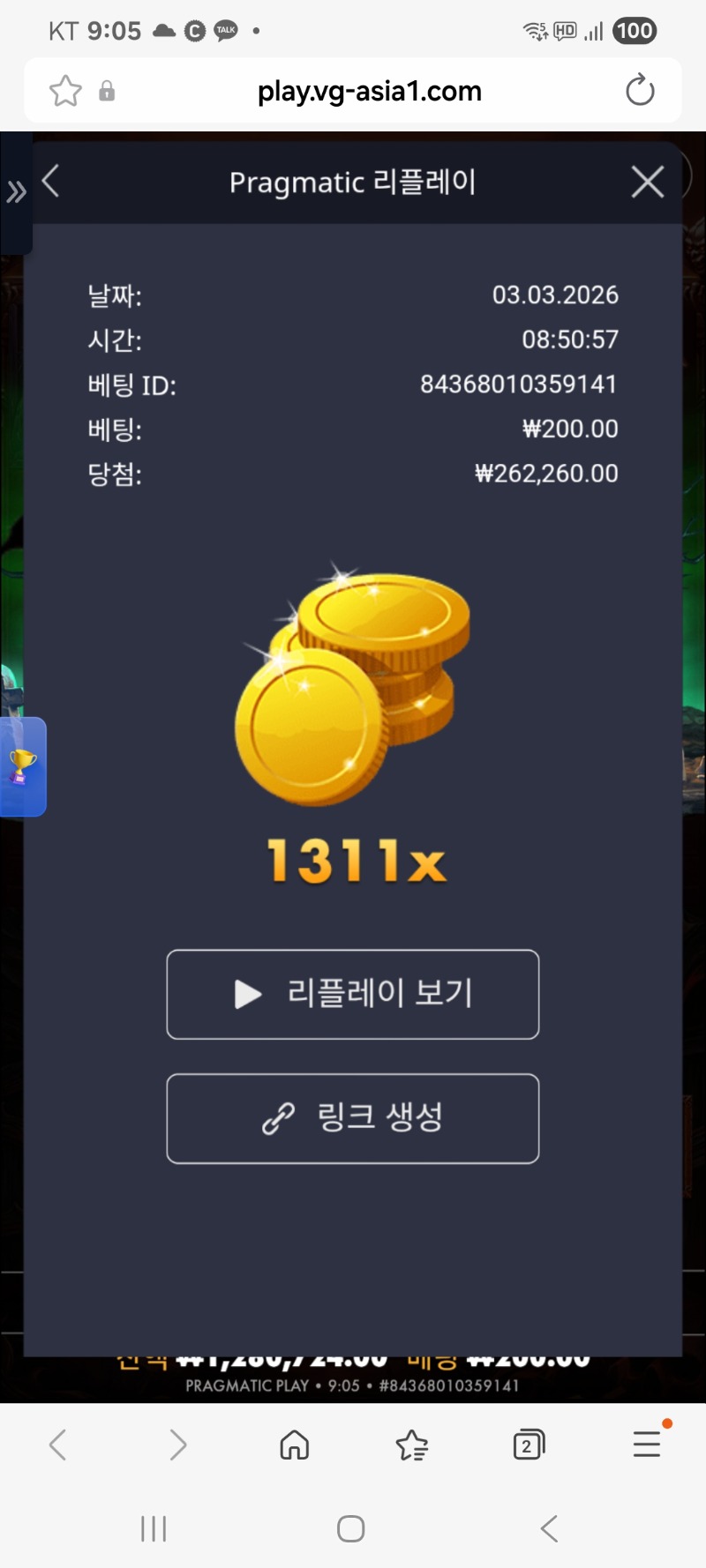
Task: Open the browser tabs view
Action: tap(528, 1445)
